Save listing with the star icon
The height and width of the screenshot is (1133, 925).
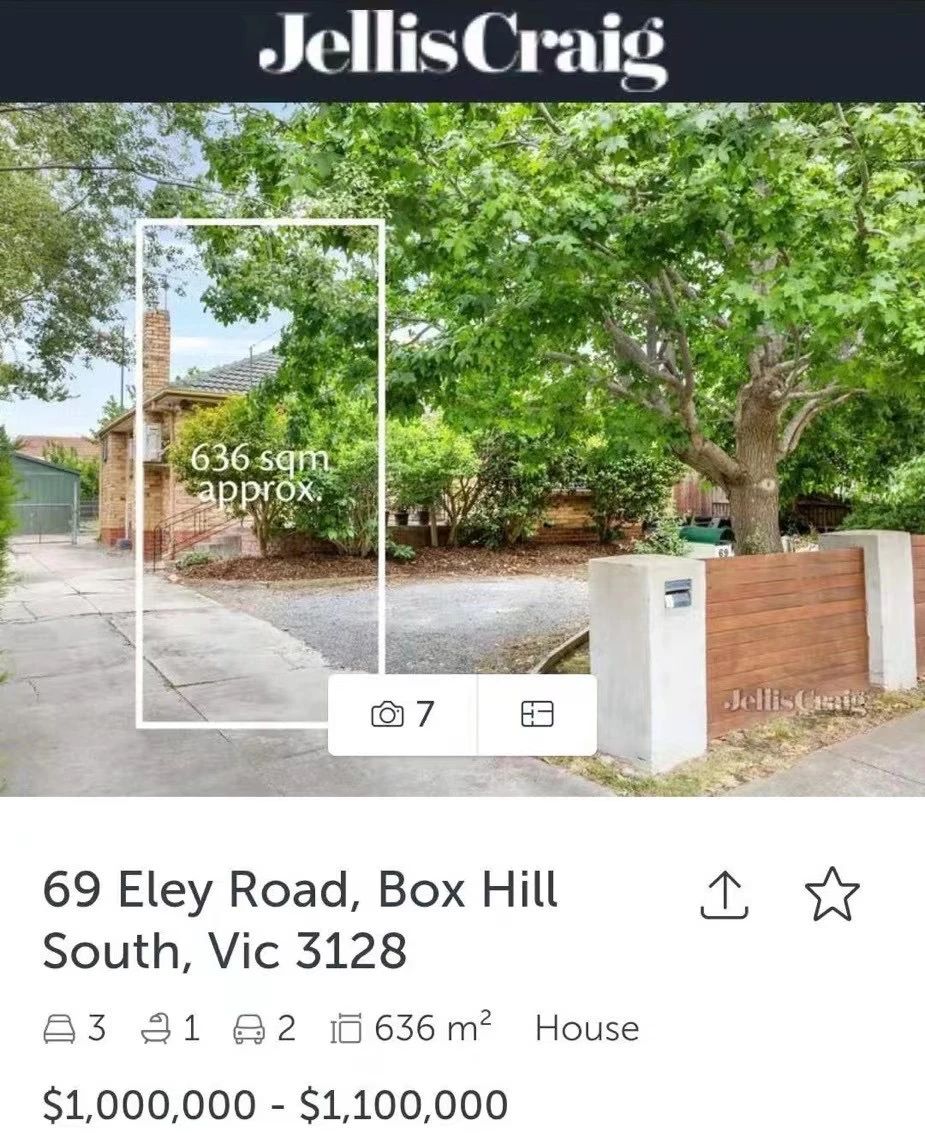[832, 894]
